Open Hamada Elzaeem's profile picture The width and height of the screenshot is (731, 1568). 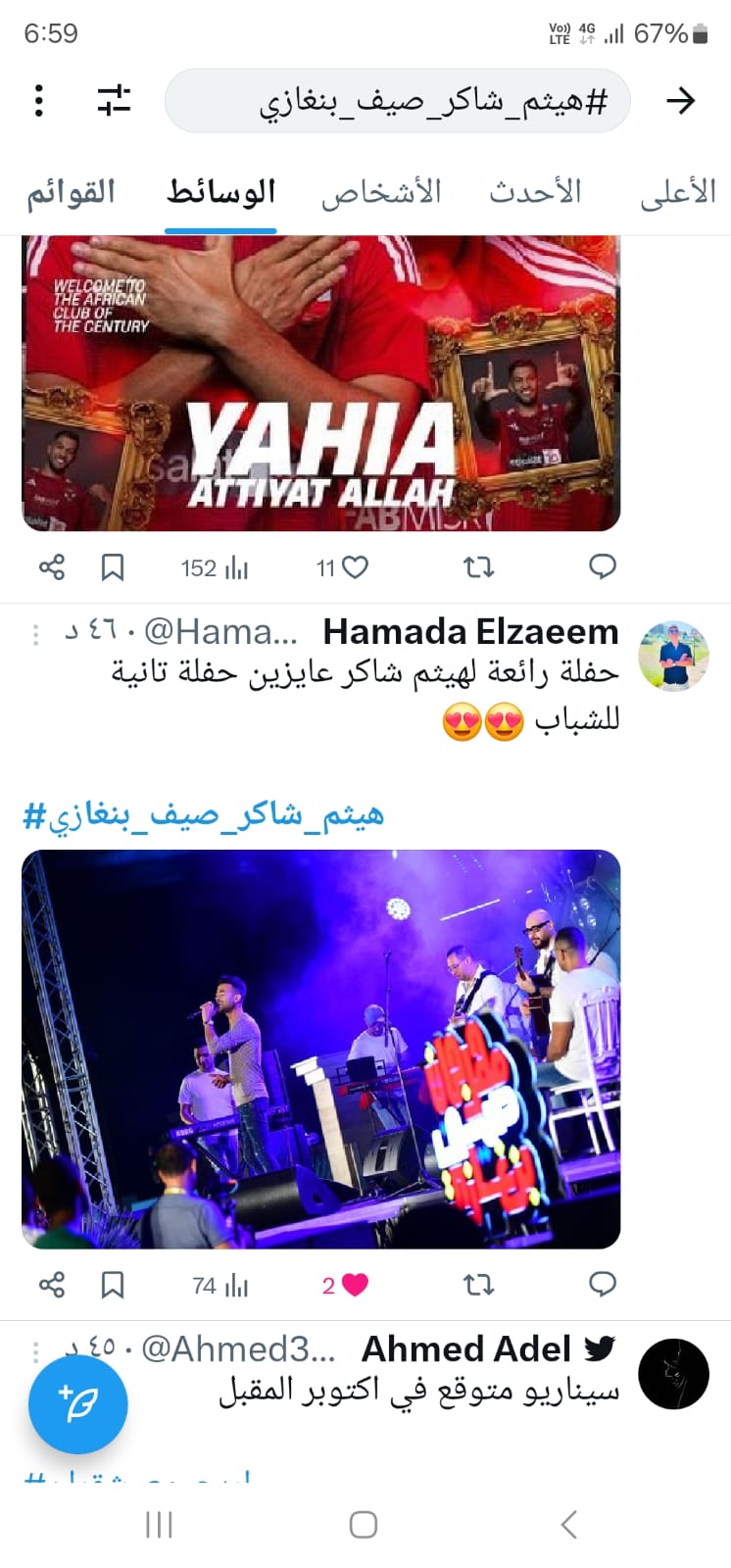673,656
